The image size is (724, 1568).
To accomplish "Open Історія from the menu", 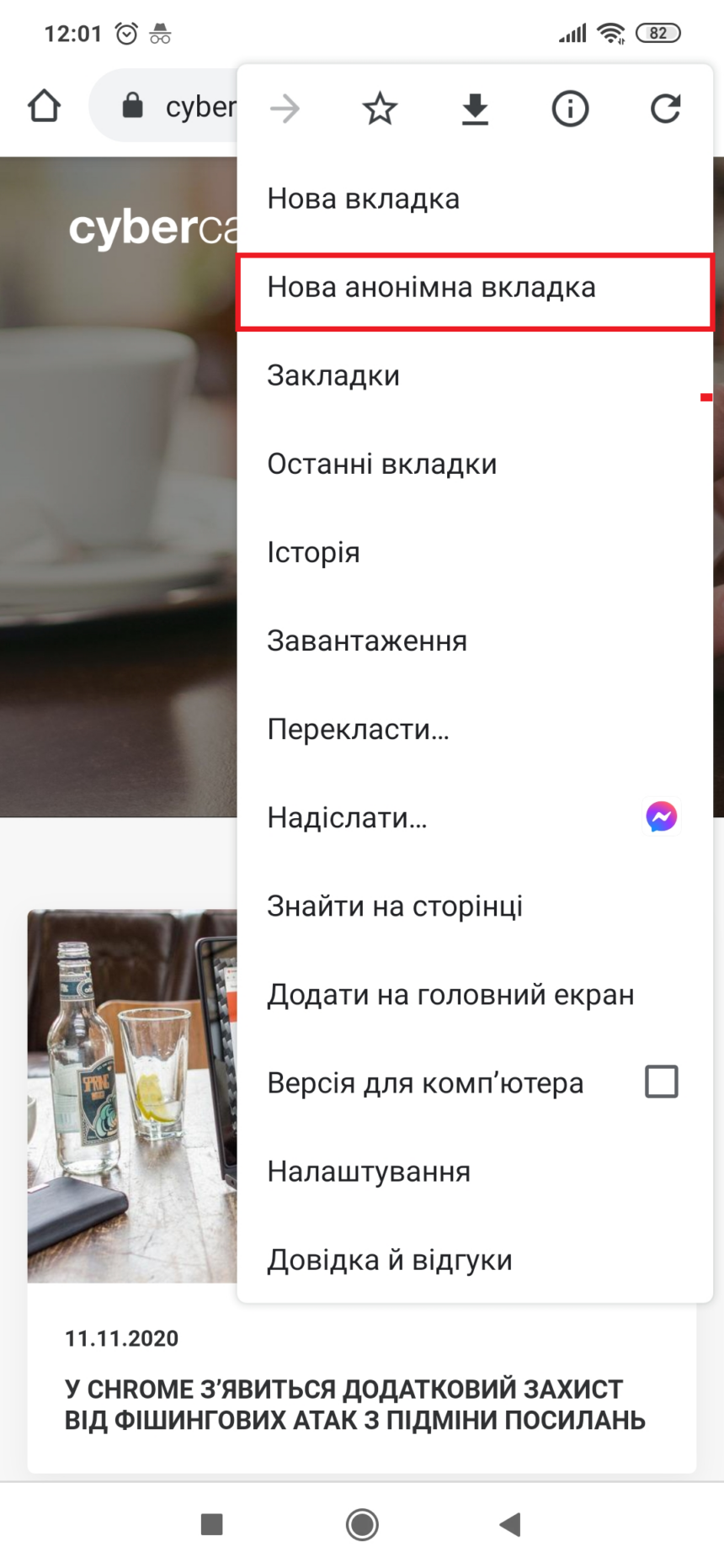I will click(x=314, y=552).
